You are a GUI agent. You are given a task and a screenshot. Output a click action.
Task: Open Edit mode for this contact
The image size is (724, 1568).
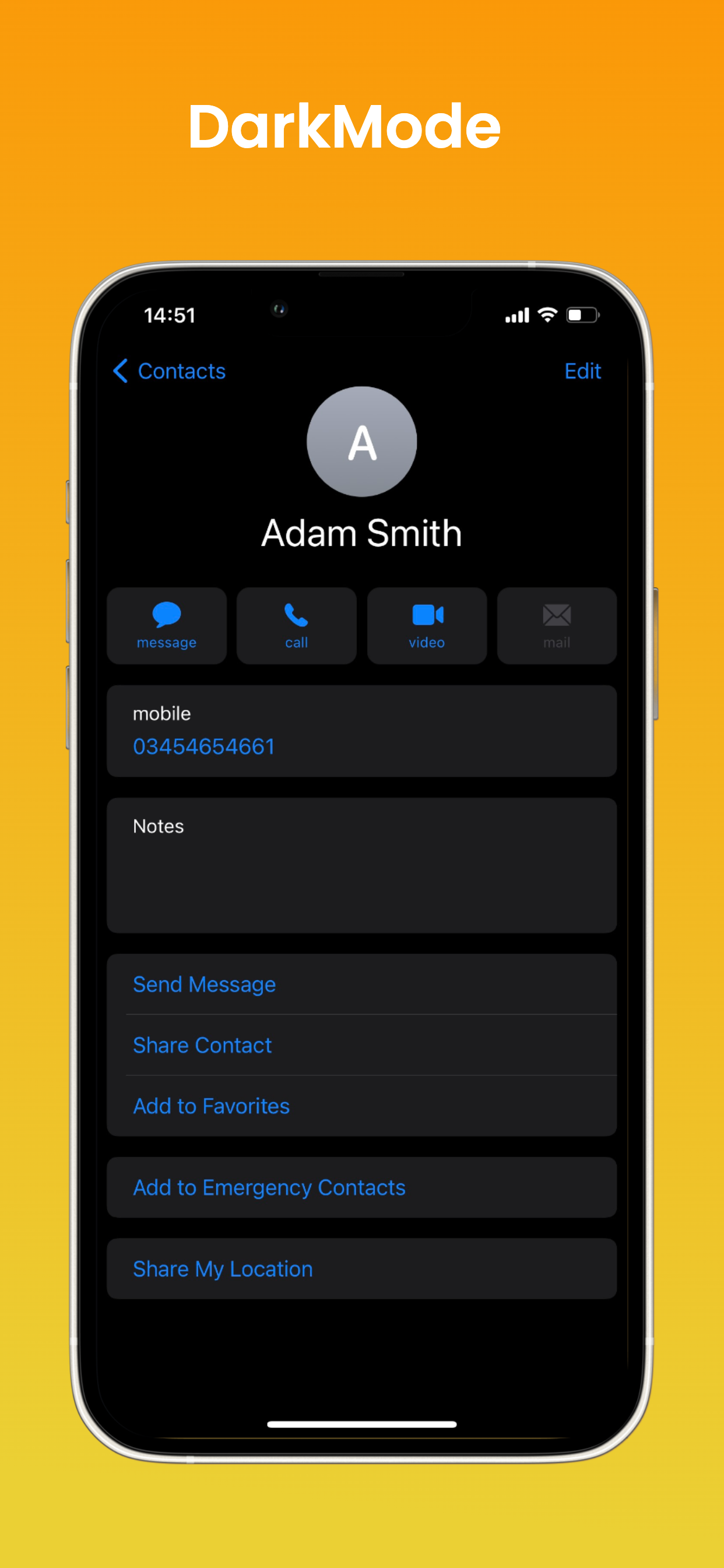click(x=582, y=370)
